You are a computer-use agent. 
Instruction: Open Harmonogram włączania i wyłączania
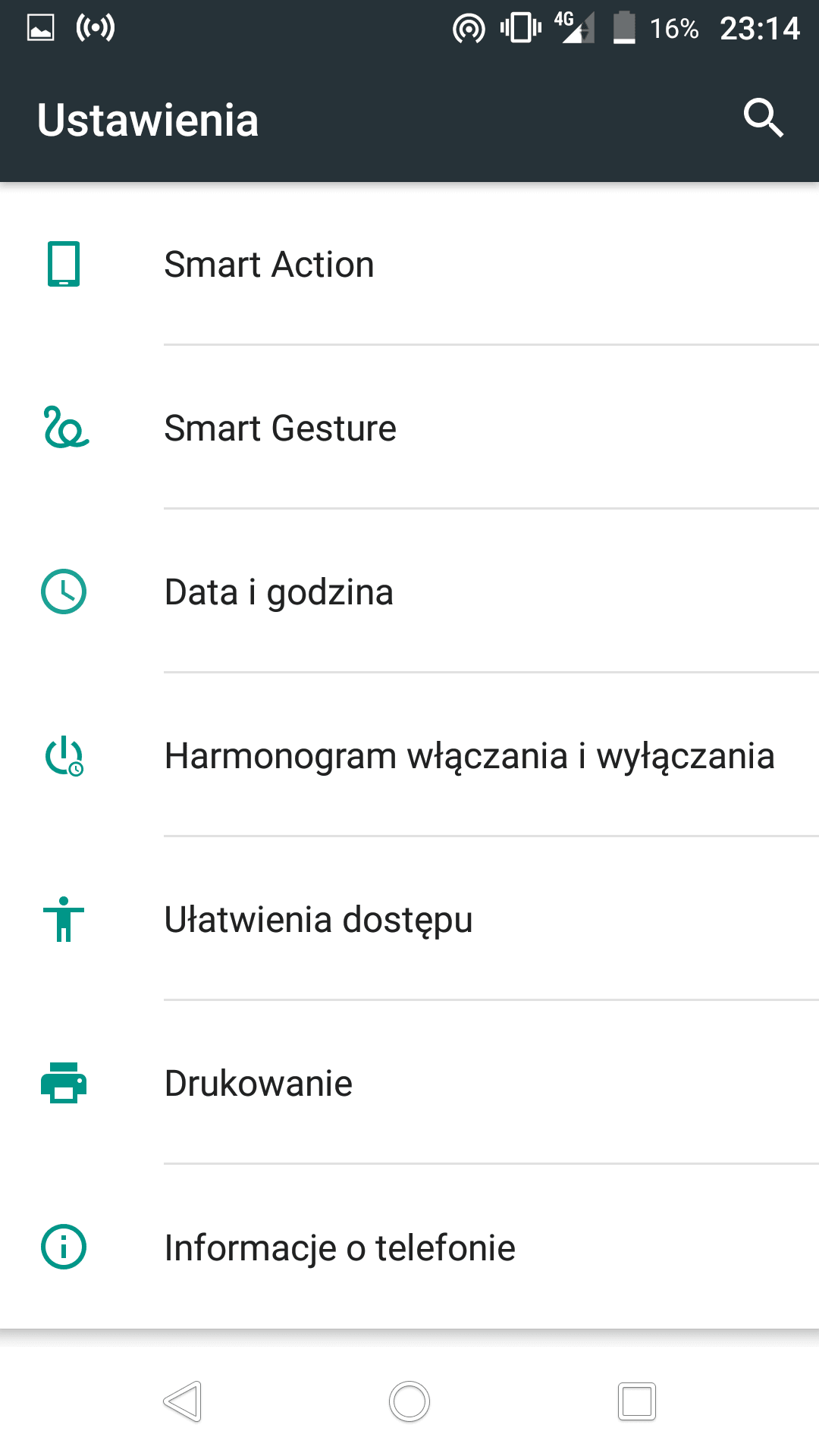pos(409,755)
